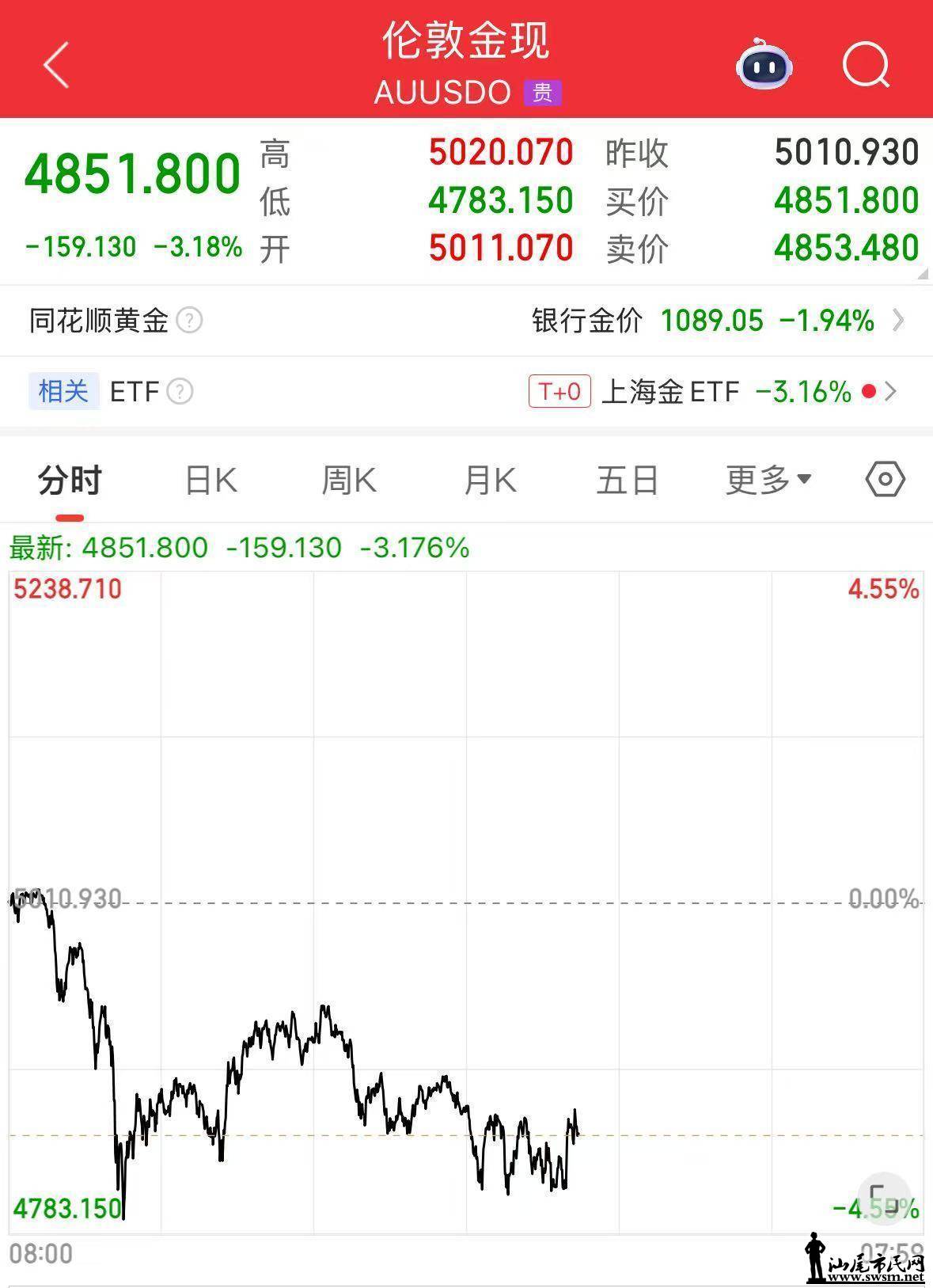
Task: Tap the help icon next to ETF
Action: 180,392
